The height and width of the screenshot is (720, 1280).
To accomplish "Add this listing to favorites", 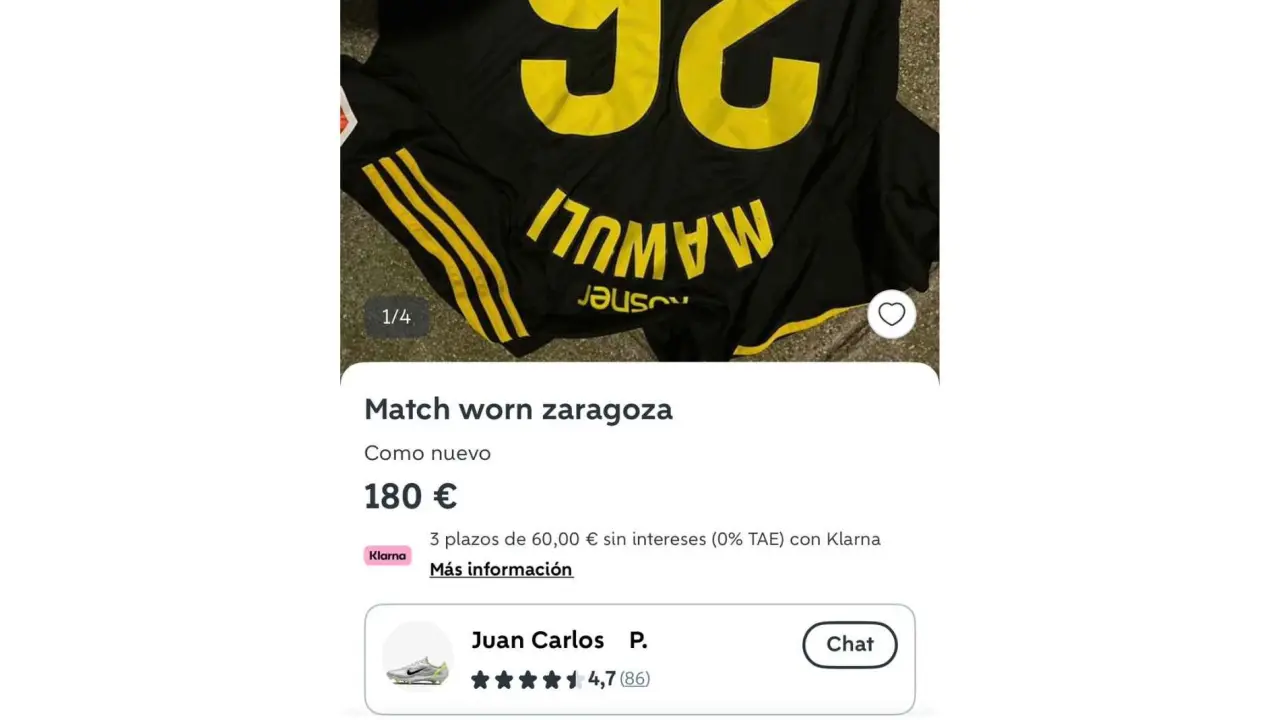I will coord(891,314).
